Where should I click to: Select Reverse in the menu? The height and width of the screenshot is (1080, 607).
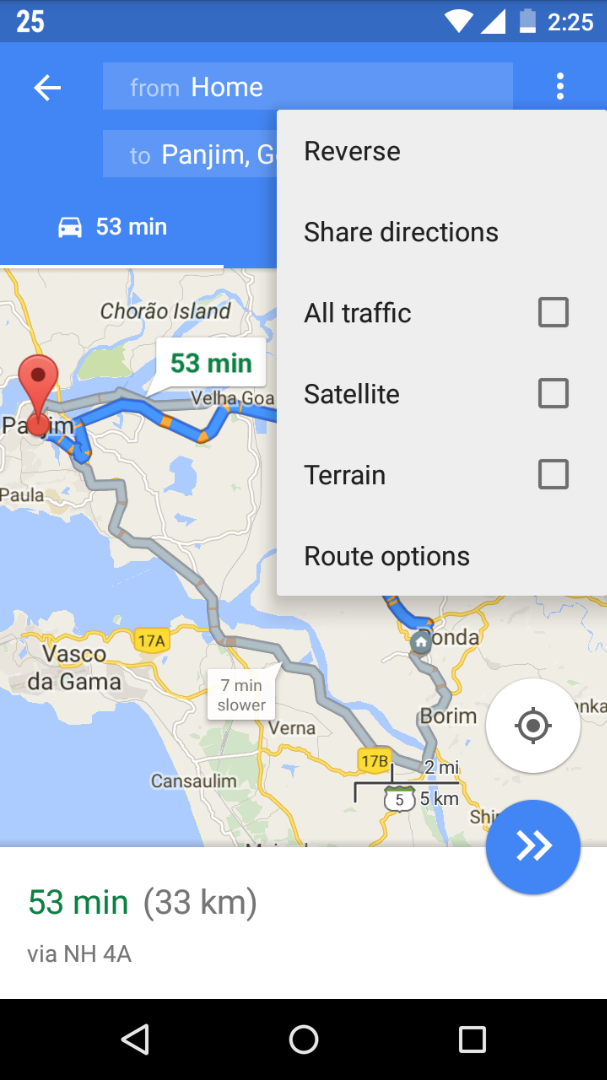point(352,152)
